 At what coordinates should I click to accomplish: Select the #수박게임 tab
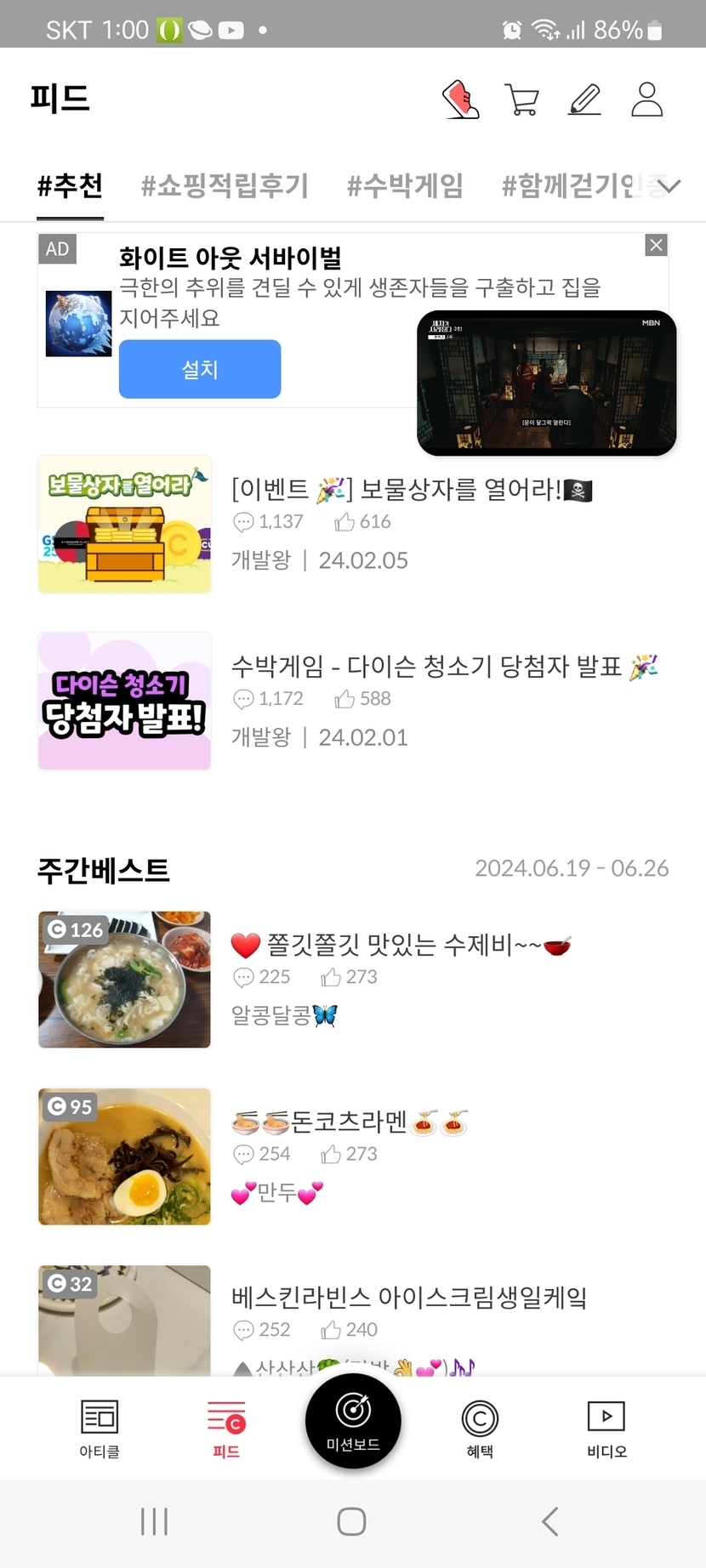click(x=405, y=185)
